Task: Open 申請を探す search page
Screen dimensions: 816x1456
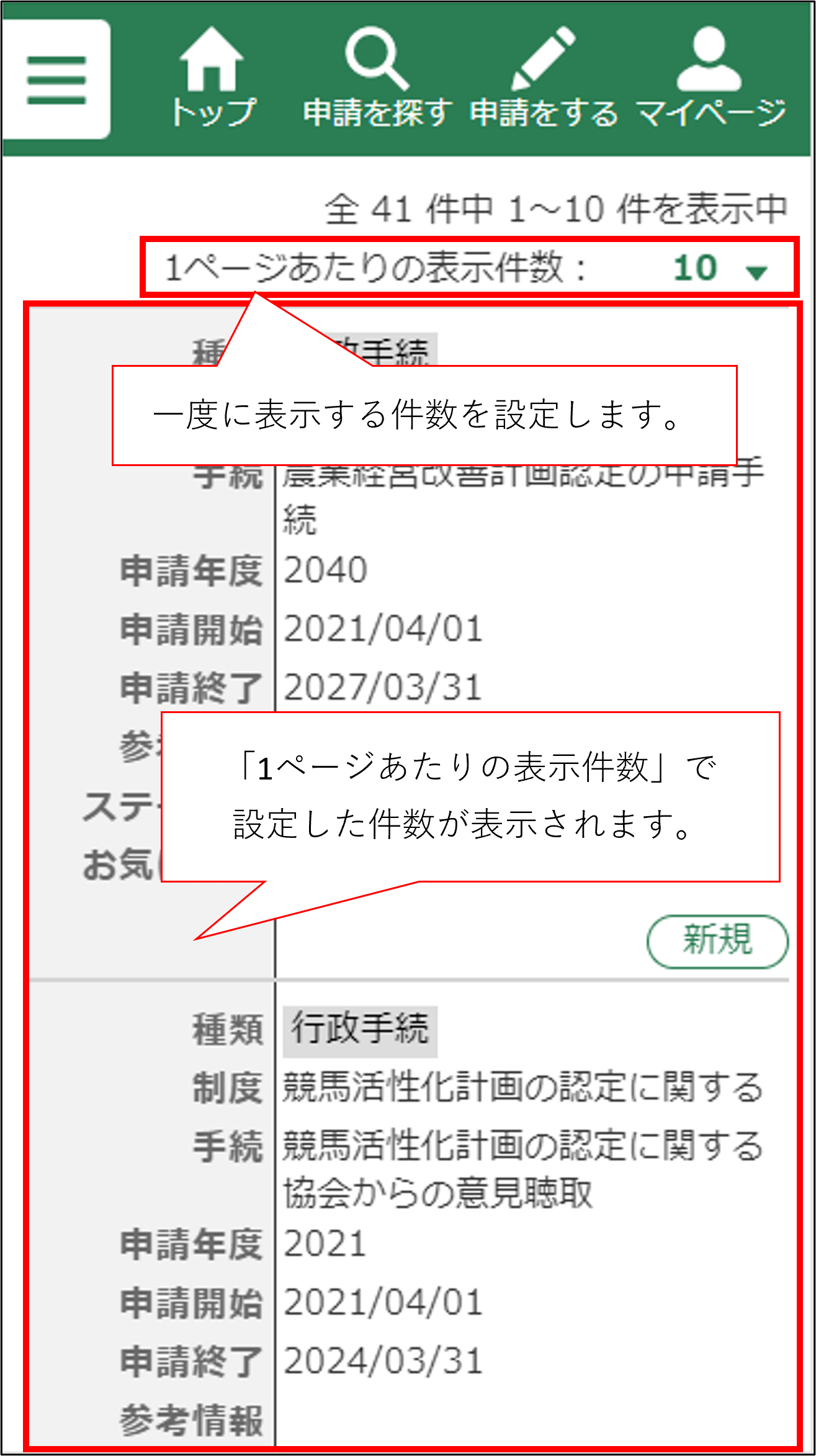Action: point(377,77)
